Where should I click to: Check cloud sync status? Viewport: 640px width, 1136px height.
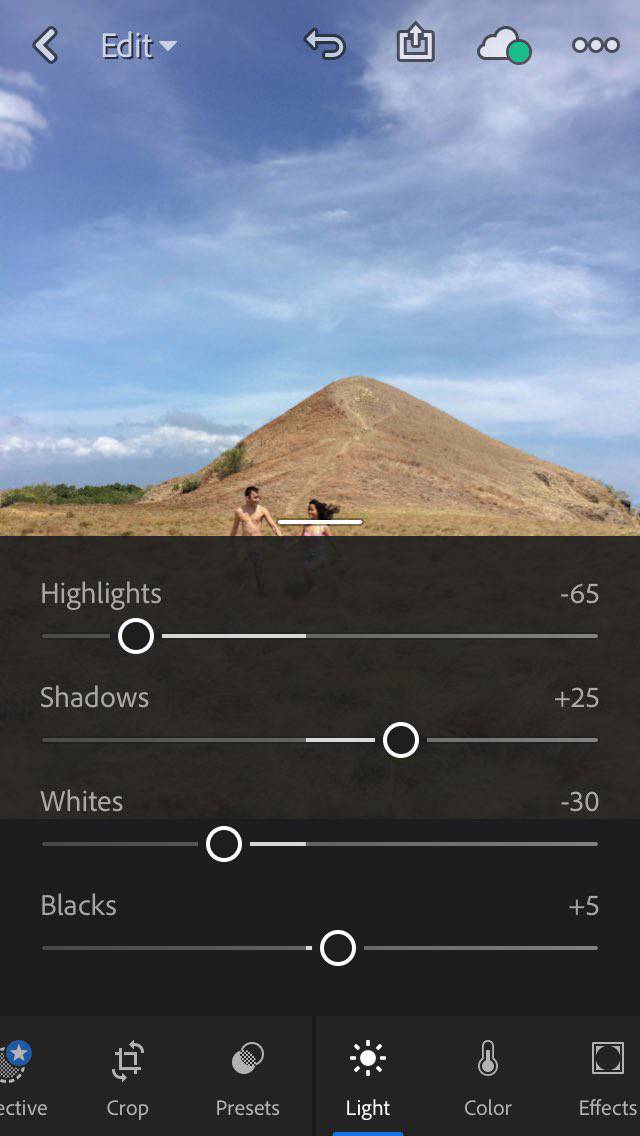point(503,46)
